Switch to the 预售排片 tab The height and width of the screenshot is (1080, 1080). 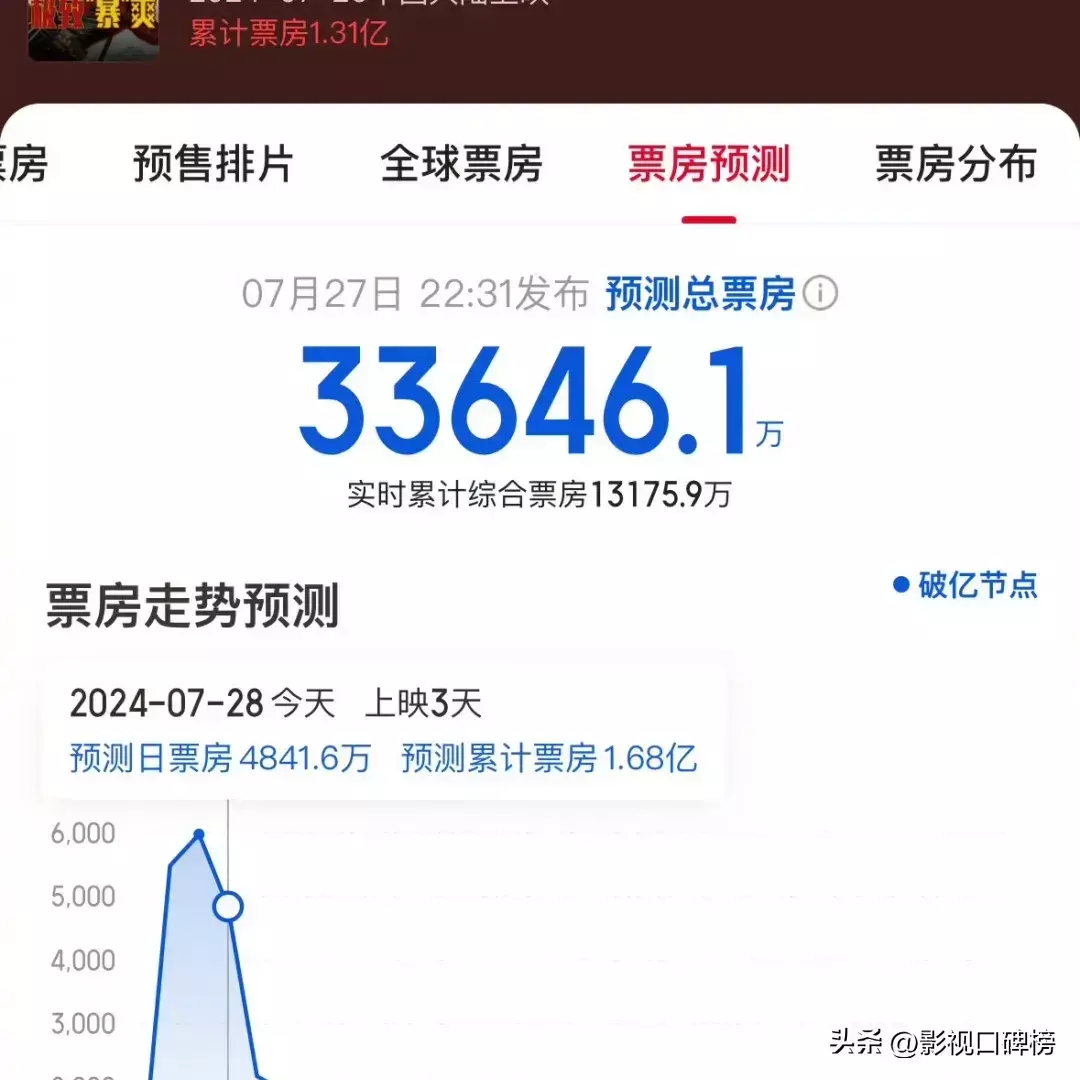click(213, 165)
